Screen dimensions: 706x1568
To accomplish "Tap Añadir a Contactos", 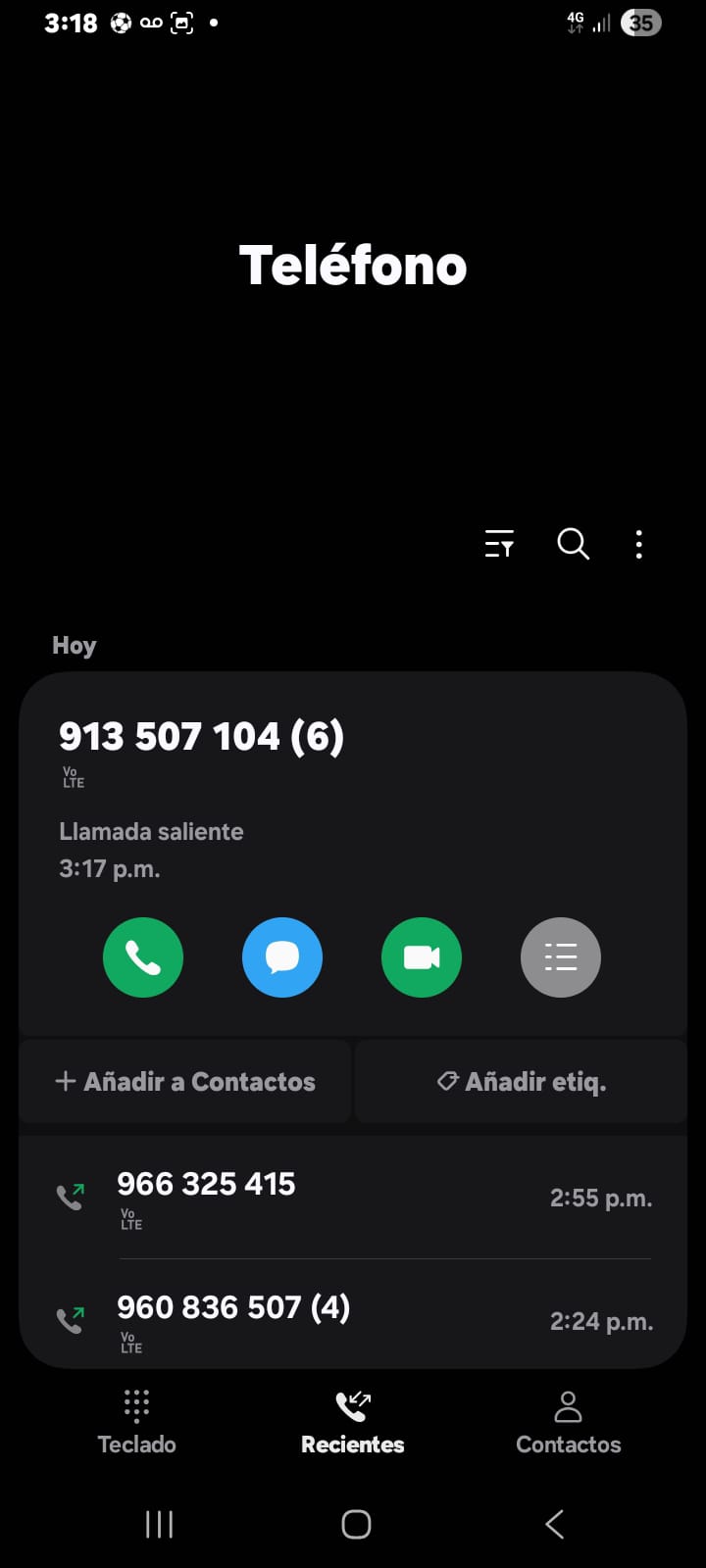I will point(185,1082).
